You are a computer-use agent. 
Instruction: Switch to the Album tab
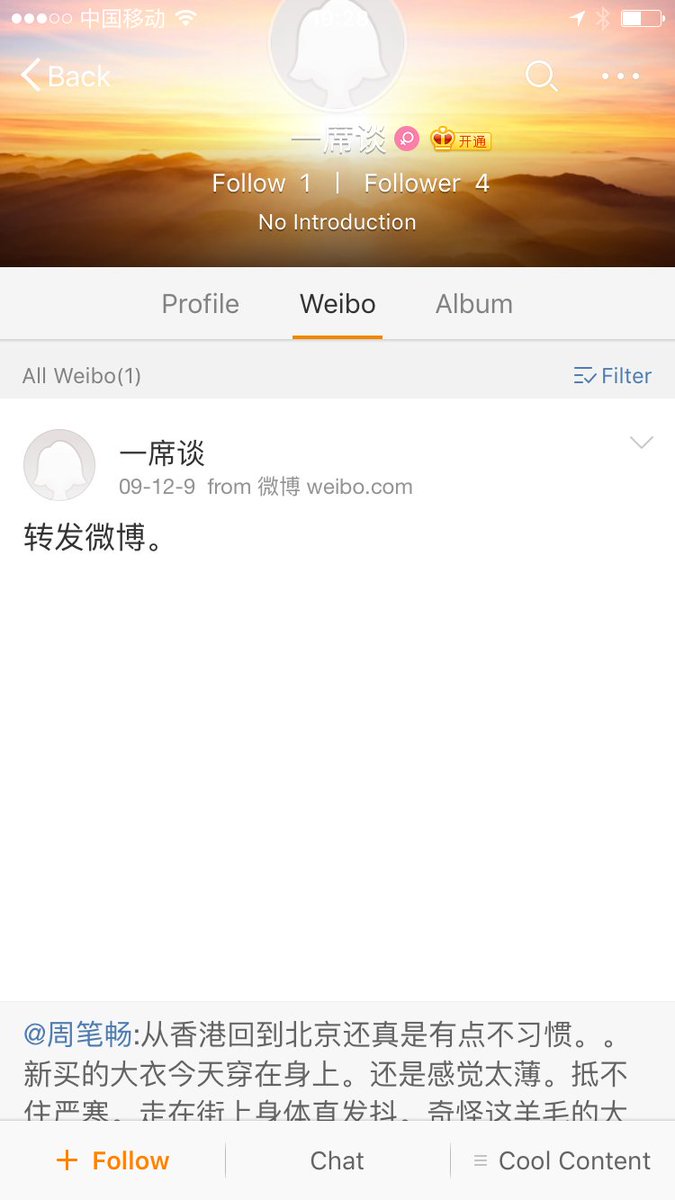(474, 304)
